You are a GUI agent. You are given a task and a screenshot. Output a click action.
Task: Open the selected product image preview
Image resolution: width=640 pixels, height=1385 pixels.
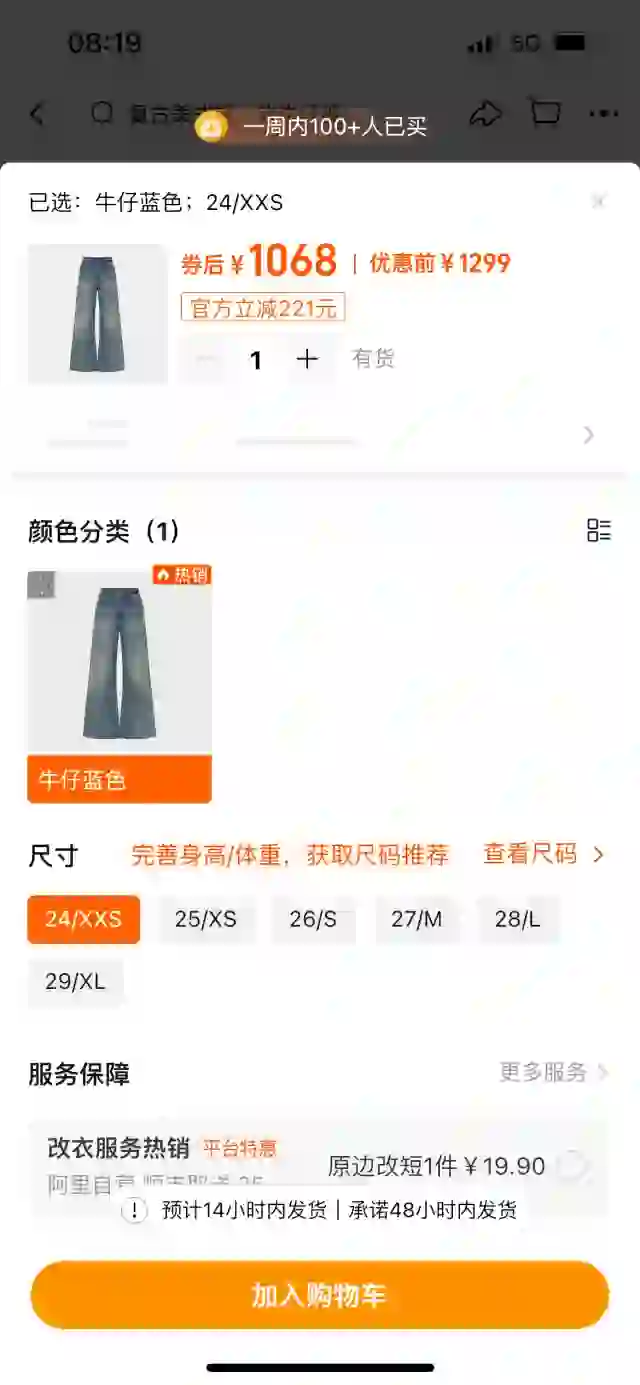[97, 314]
